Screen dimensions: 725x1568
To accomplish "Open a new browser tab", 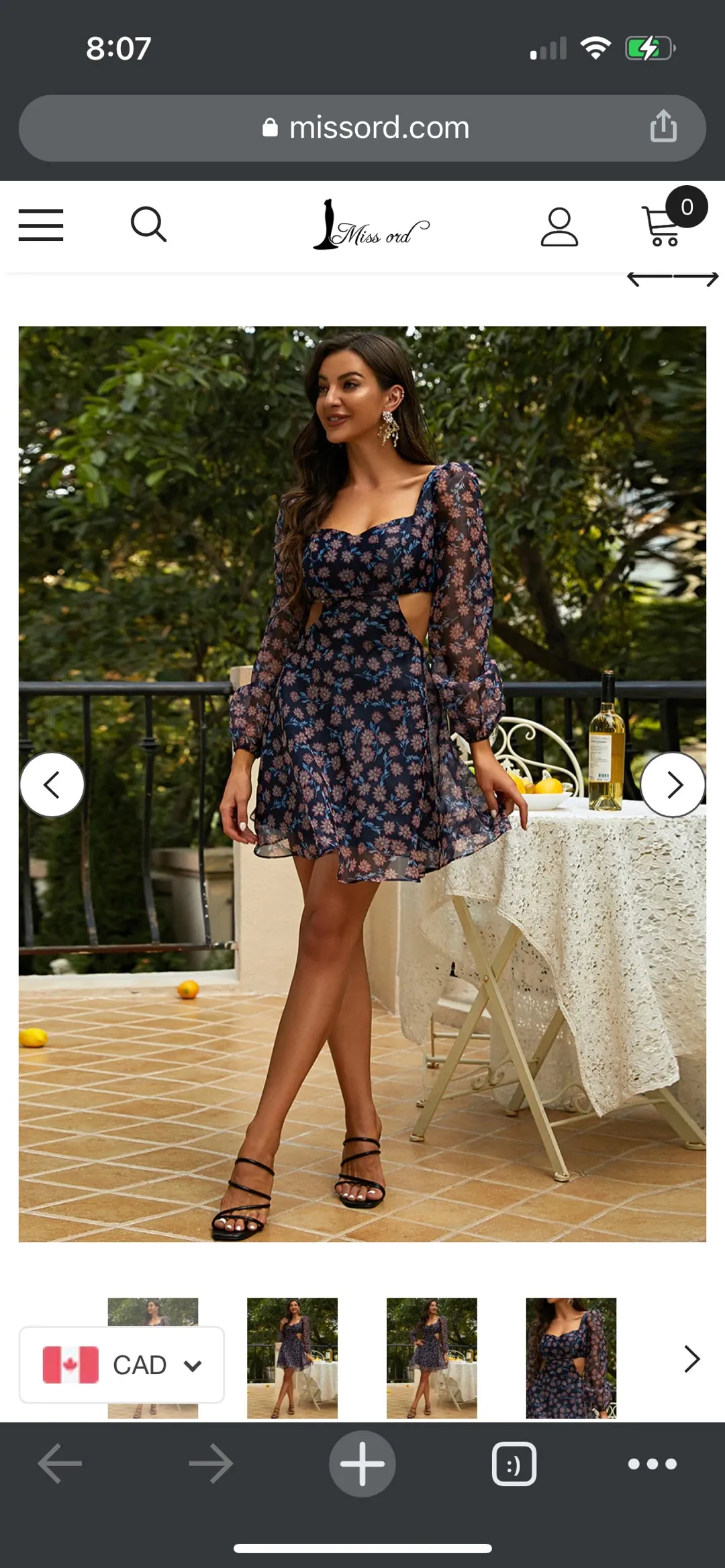I will click(362, 1463).
